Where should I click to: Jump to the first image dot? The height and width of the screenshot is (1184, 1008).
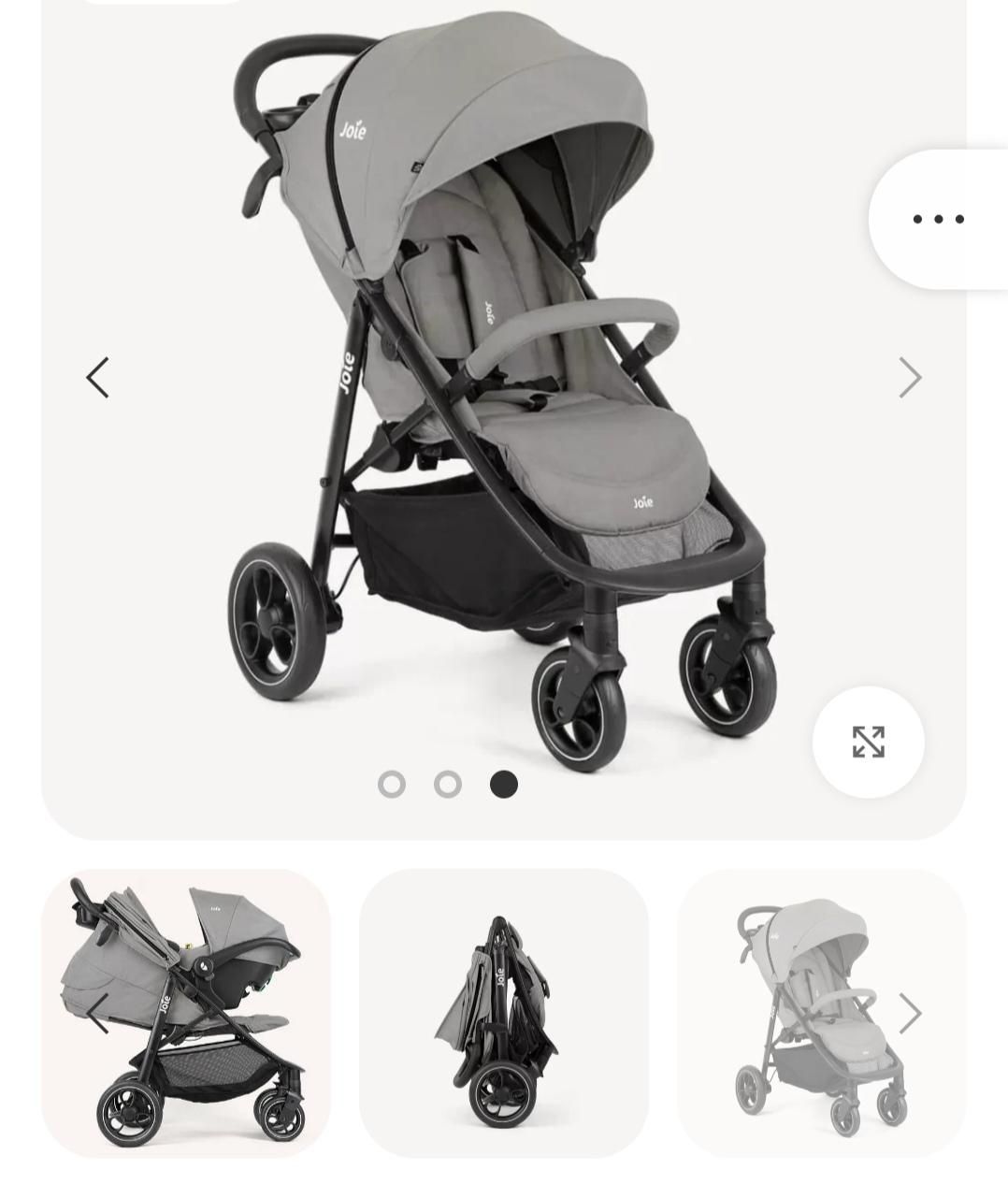[392, 785]
